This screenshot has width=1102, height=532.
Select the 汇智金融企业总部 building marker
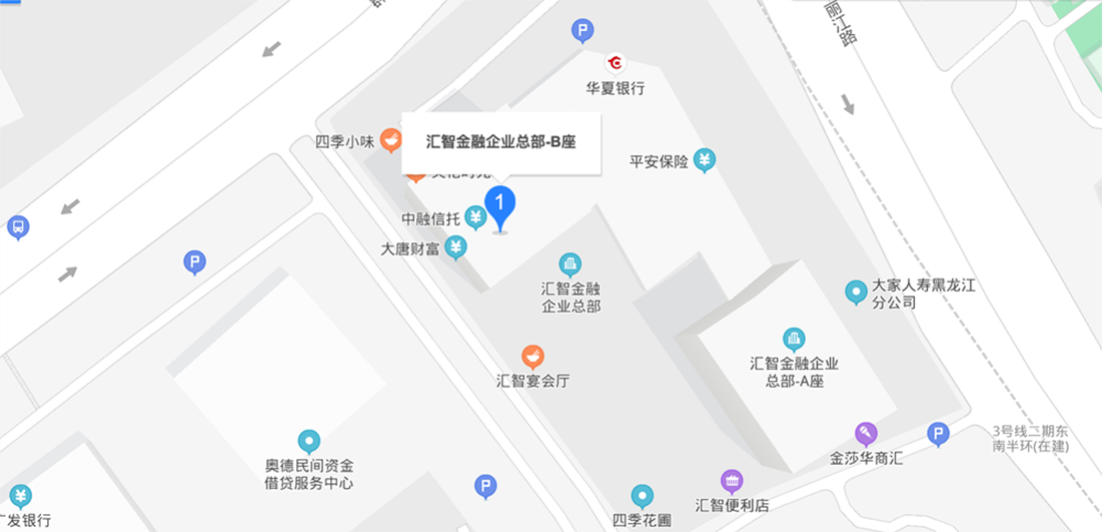570,264
